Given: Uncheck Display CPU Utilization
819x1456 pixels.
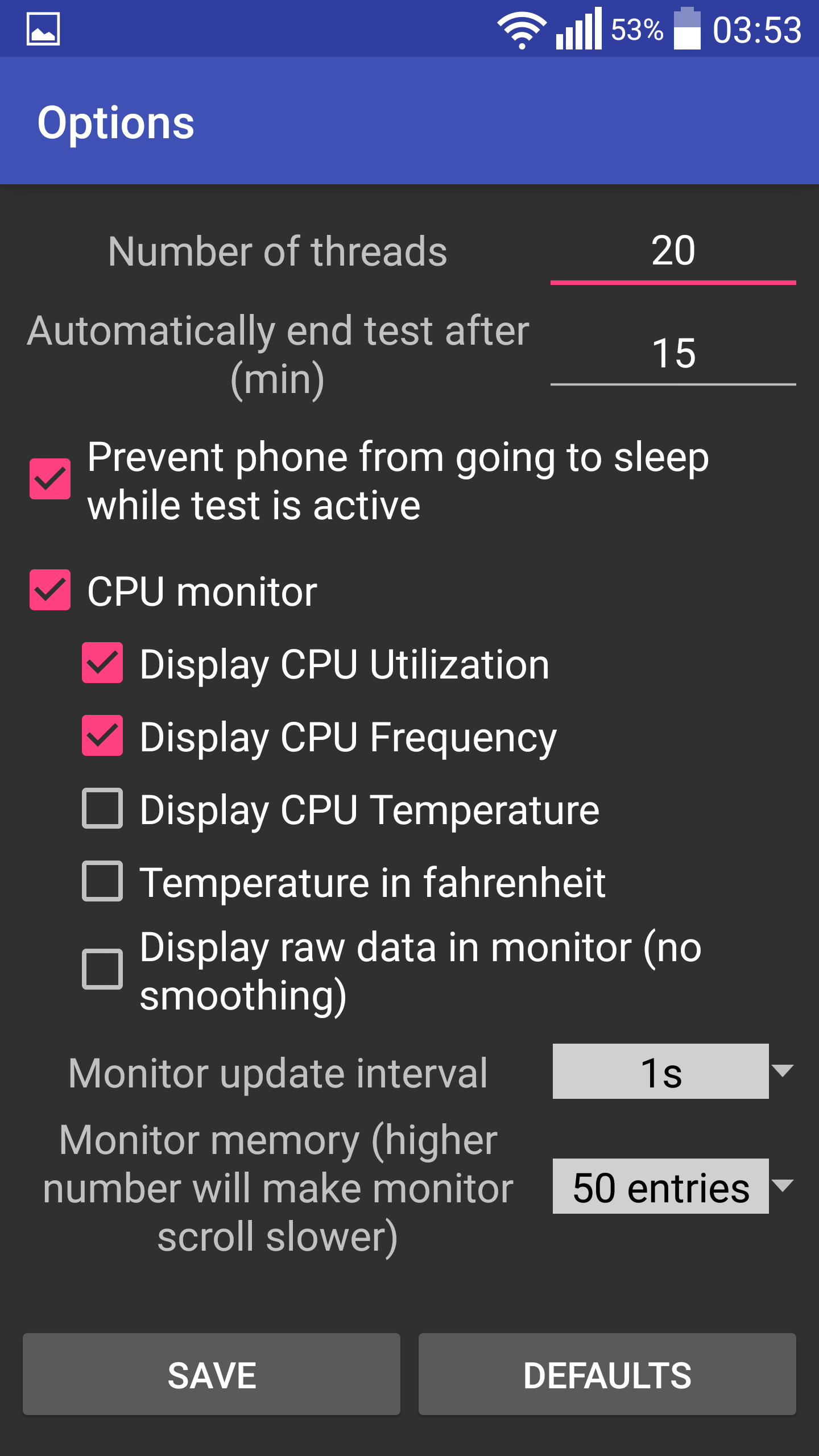Looking at the screenshot, I should 102,663.
